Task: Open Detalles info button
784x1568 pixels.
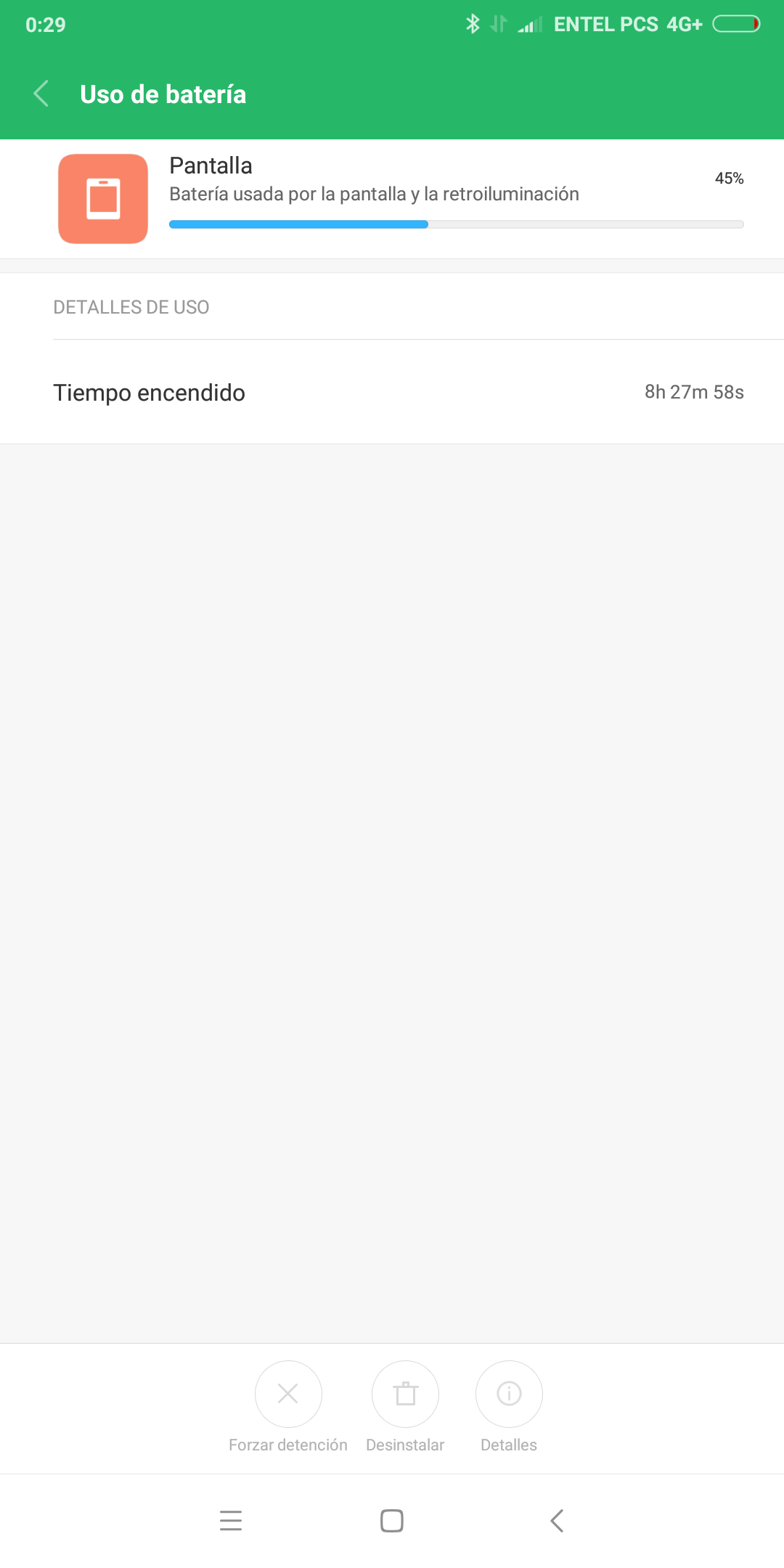Action: pos(509,1394)
